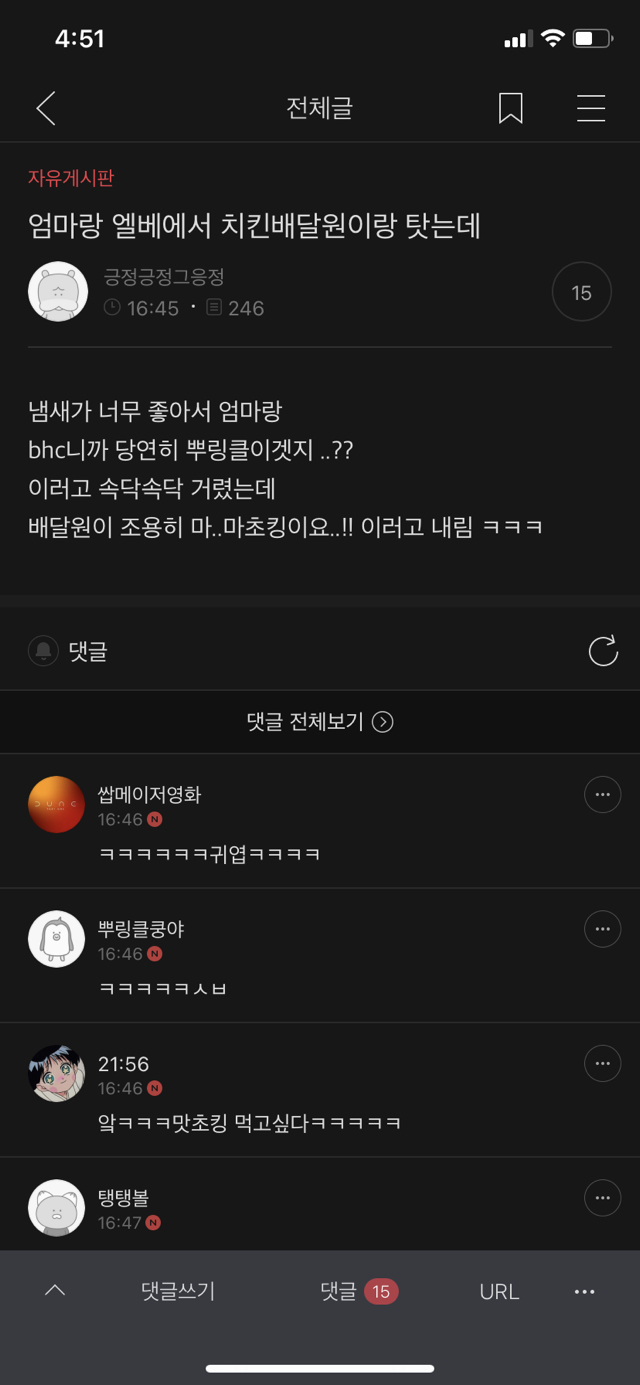Go back with the arrow icon
The height and width of the screenshot is (1385, 640).
click(46, 108)
